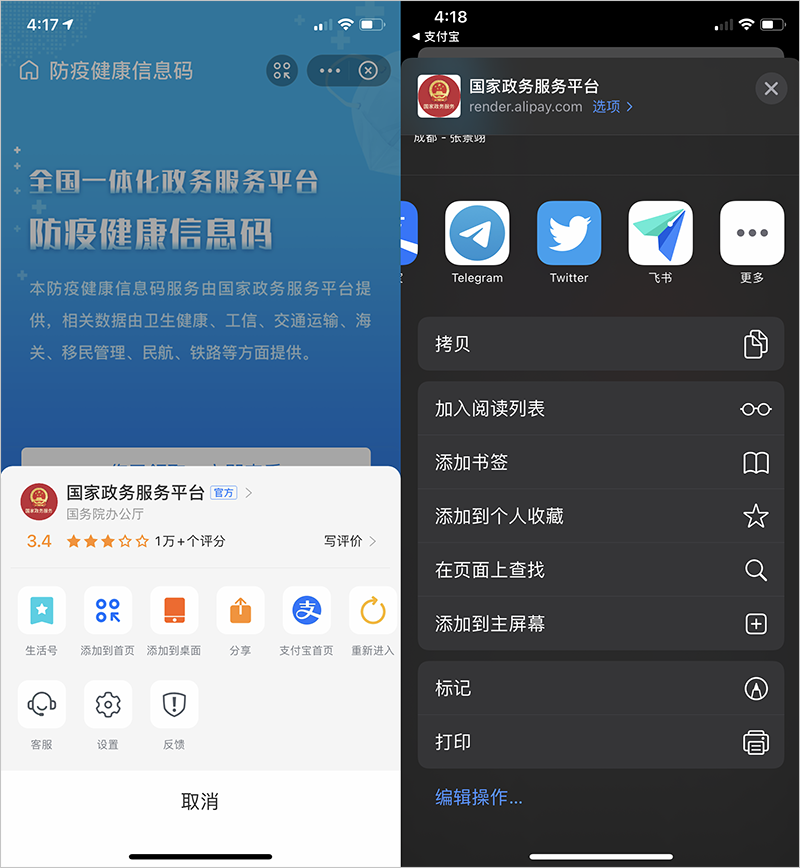Image resolution: width=800 pixels, height=868 pixels.
Task: Open 选项 under render.alipay.com
Action: (x=612, y=107)
